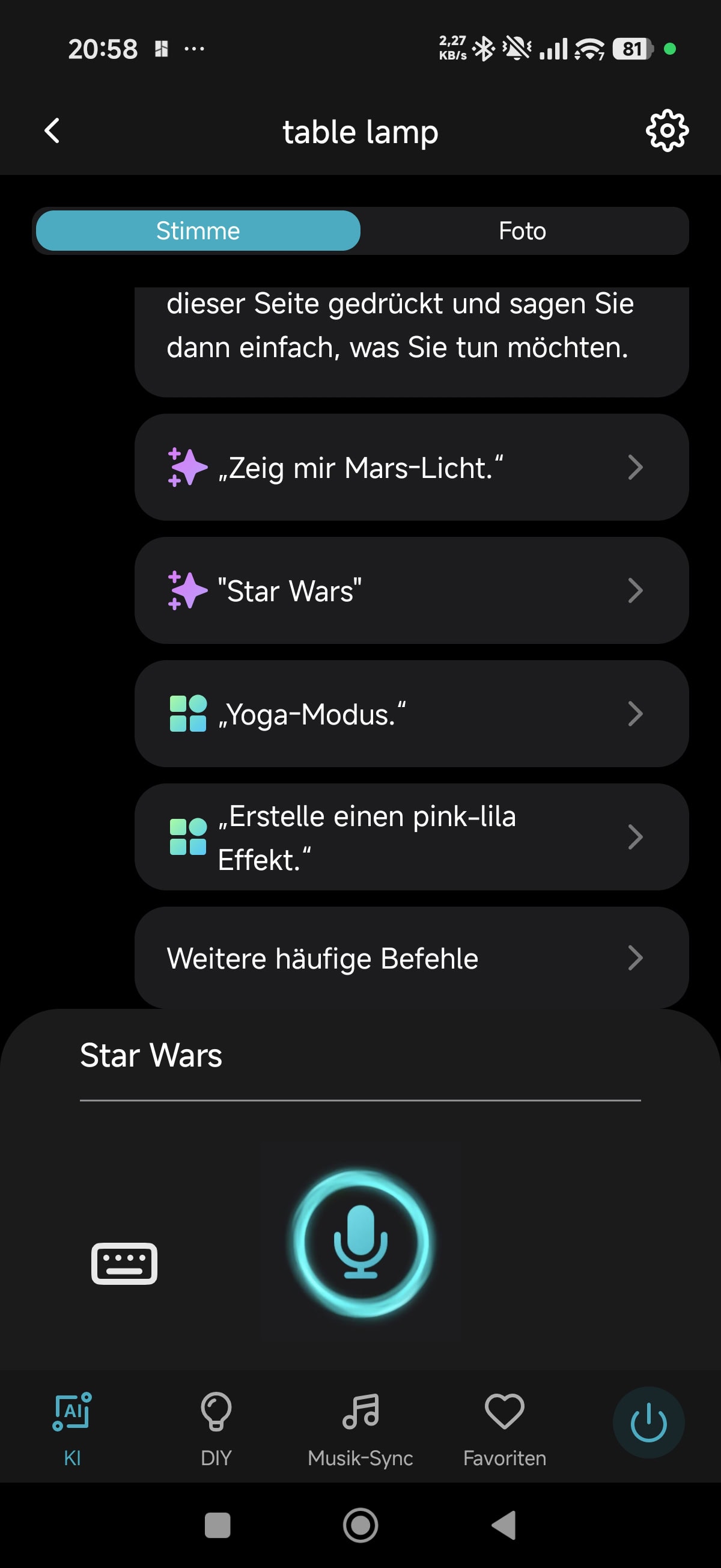Screen dimensions: 721x1568
Task: Open recent apps with square button
Action: [218, 1525]
